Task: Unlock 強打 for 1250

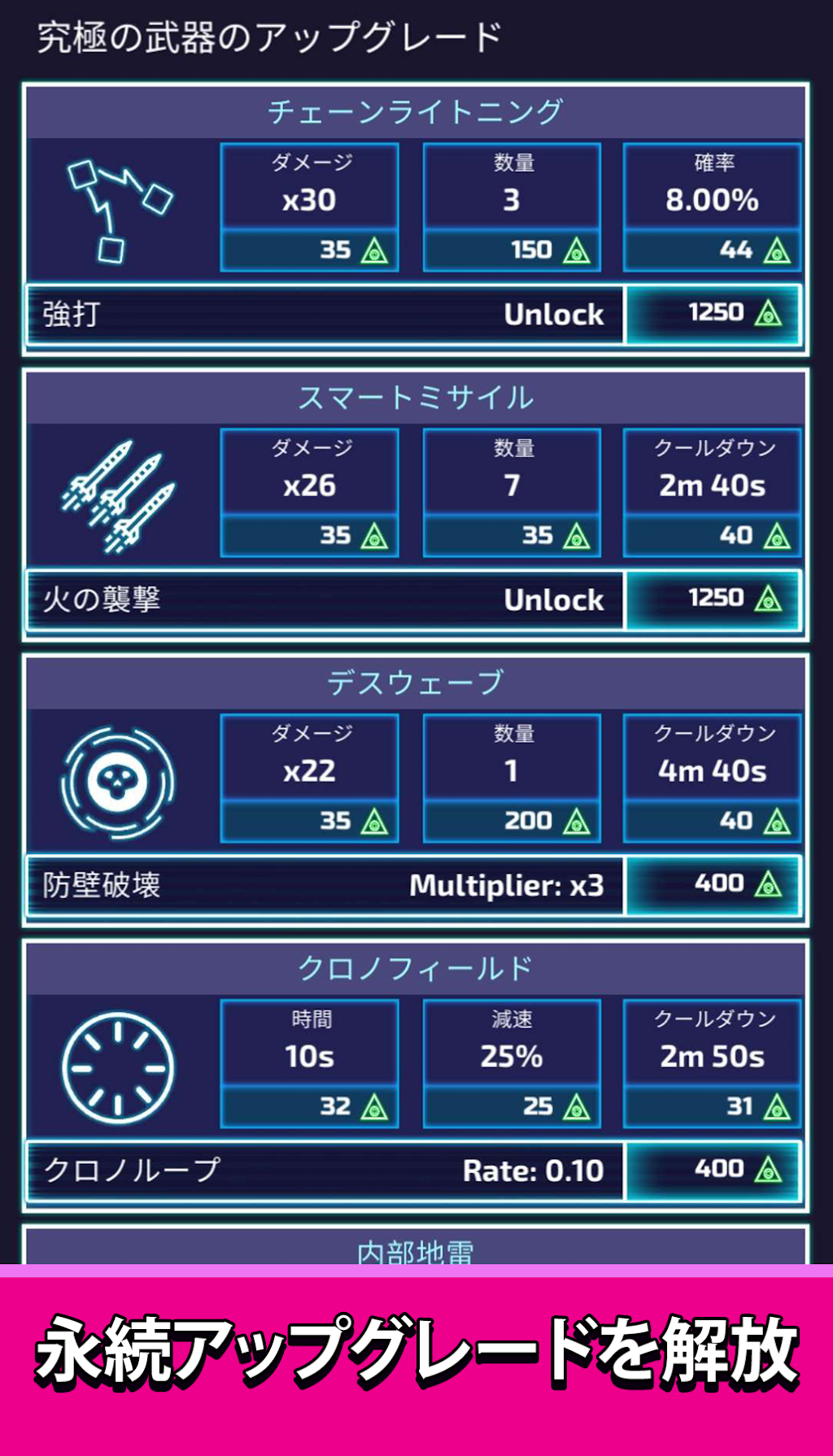Action: [x=713, y=314]
